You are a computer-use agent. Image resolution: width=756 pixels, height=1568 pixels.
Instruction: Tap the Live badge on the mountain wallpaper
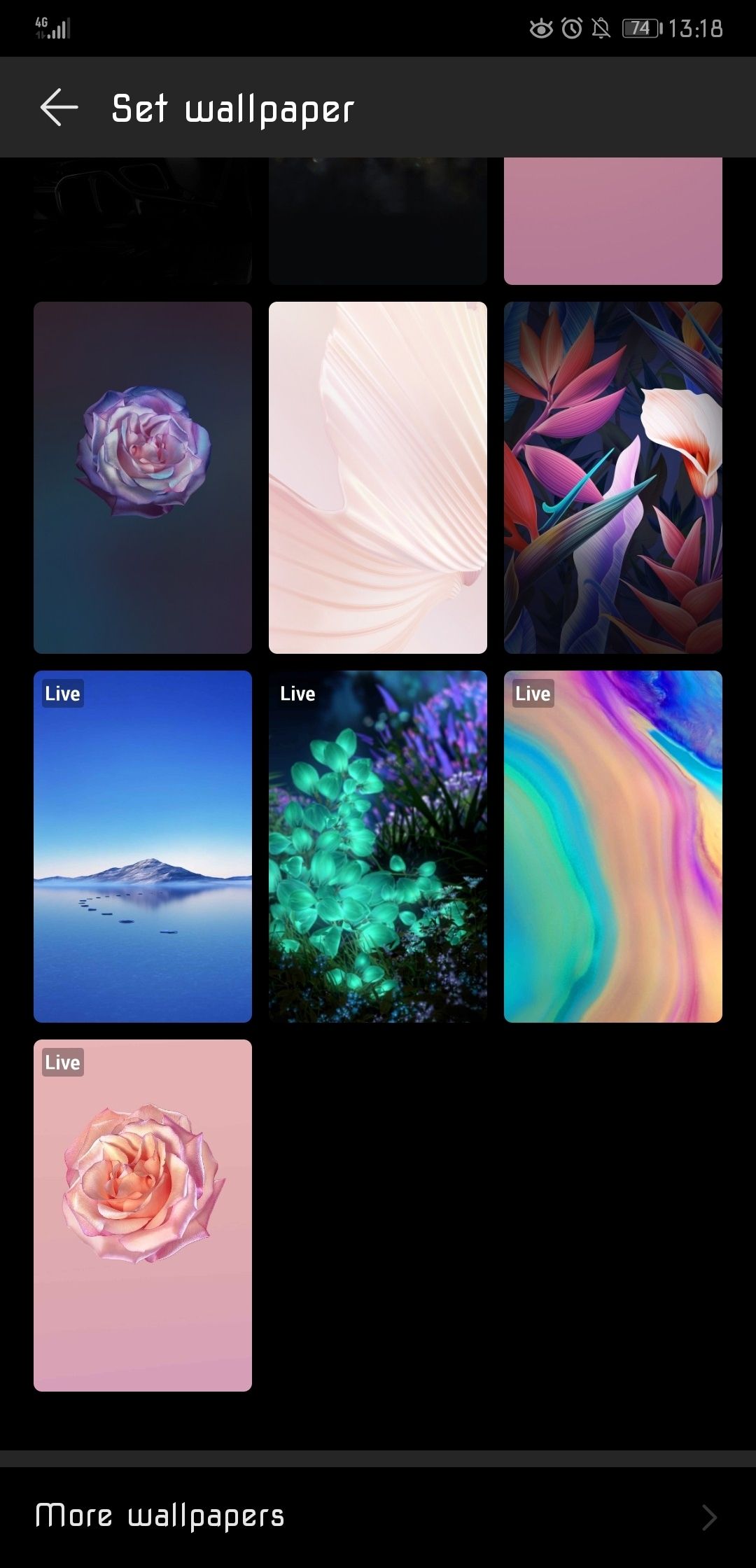pos(62,694)
